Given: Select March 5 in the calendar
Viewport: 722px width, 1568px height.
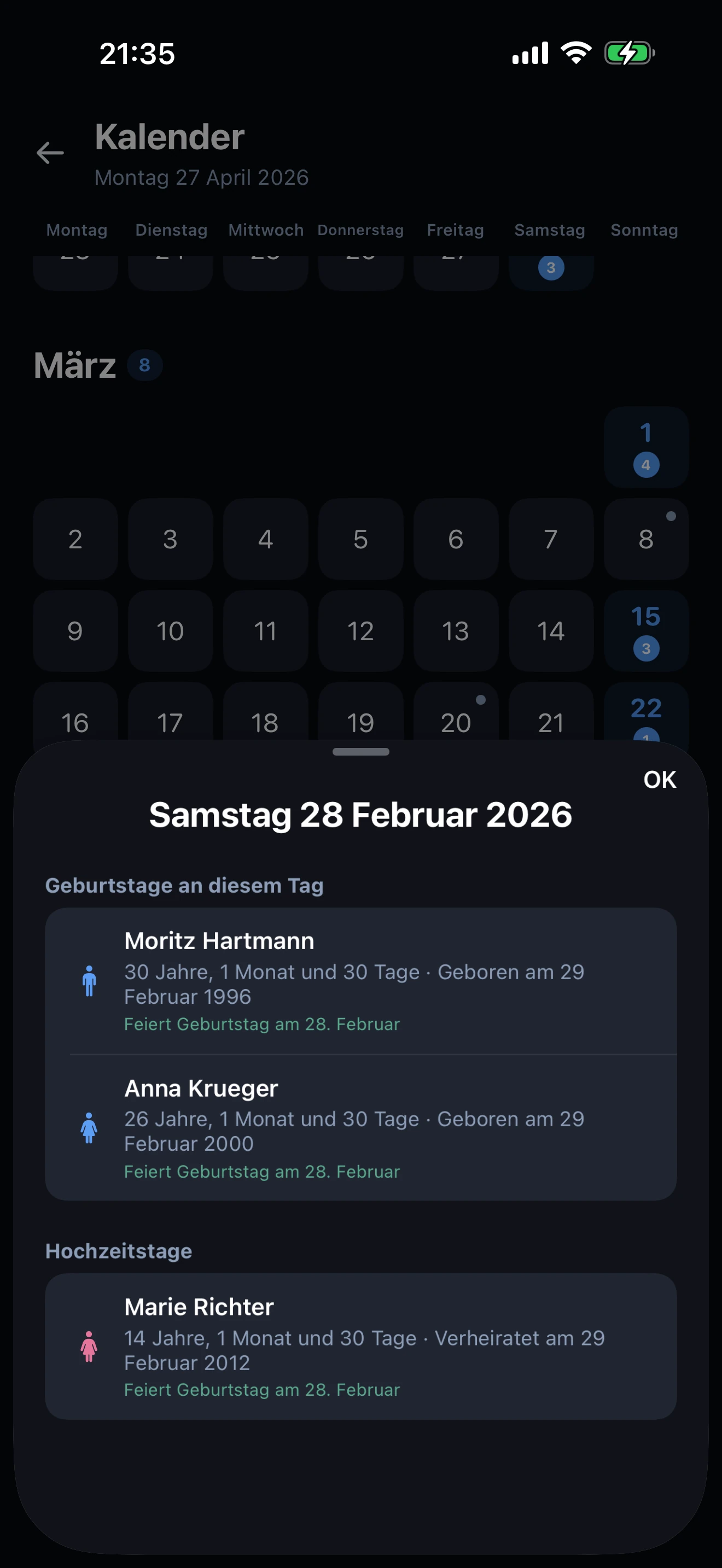Looking at the screenshot, I should pyautogui.click(x=360, y=539).
